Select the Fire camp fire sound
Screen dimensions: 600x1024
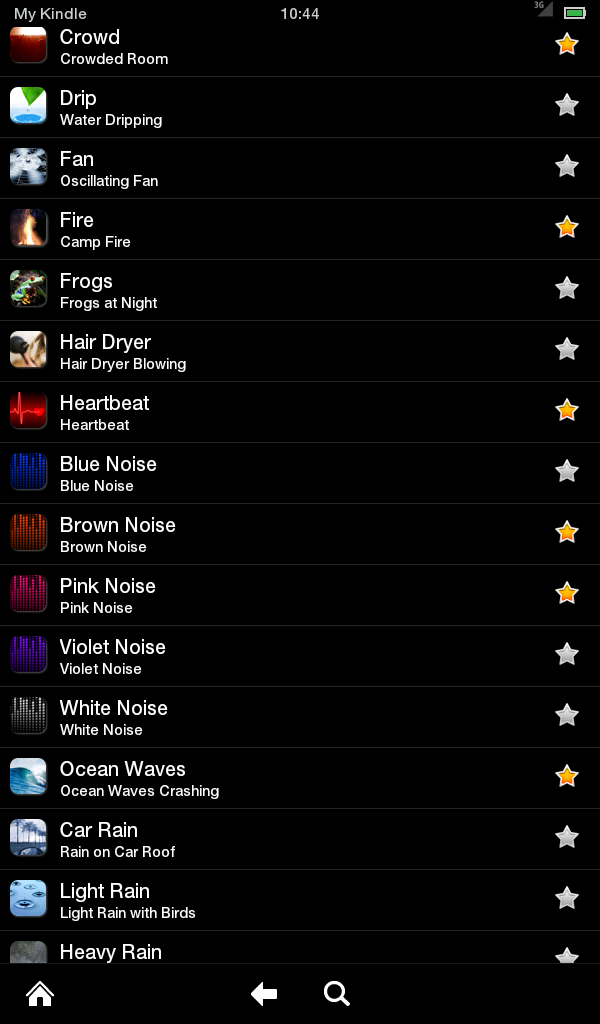coord(300,229)
